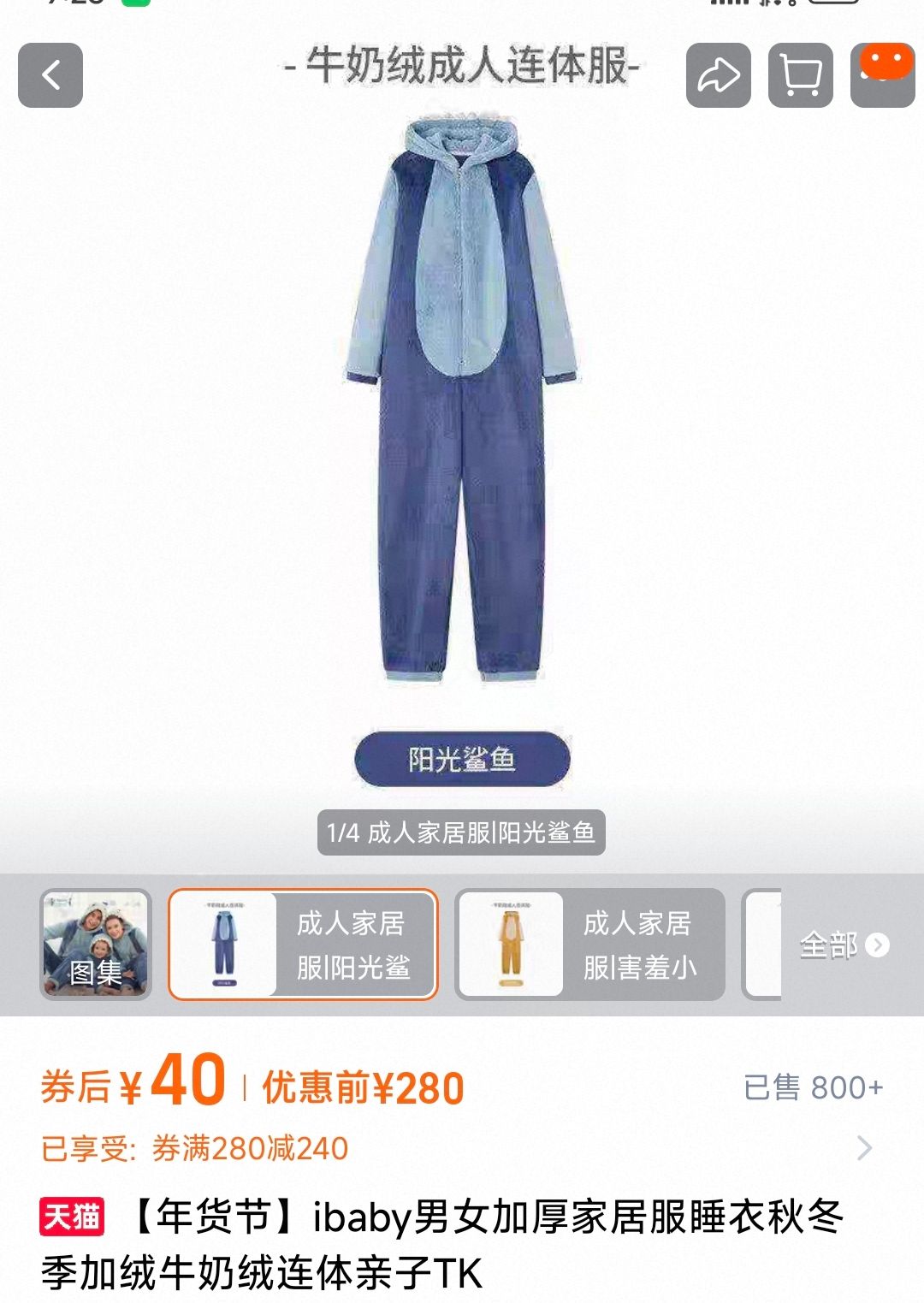
Task: Open the 图集 photo gallery
Action: click(x=96, y=945)
